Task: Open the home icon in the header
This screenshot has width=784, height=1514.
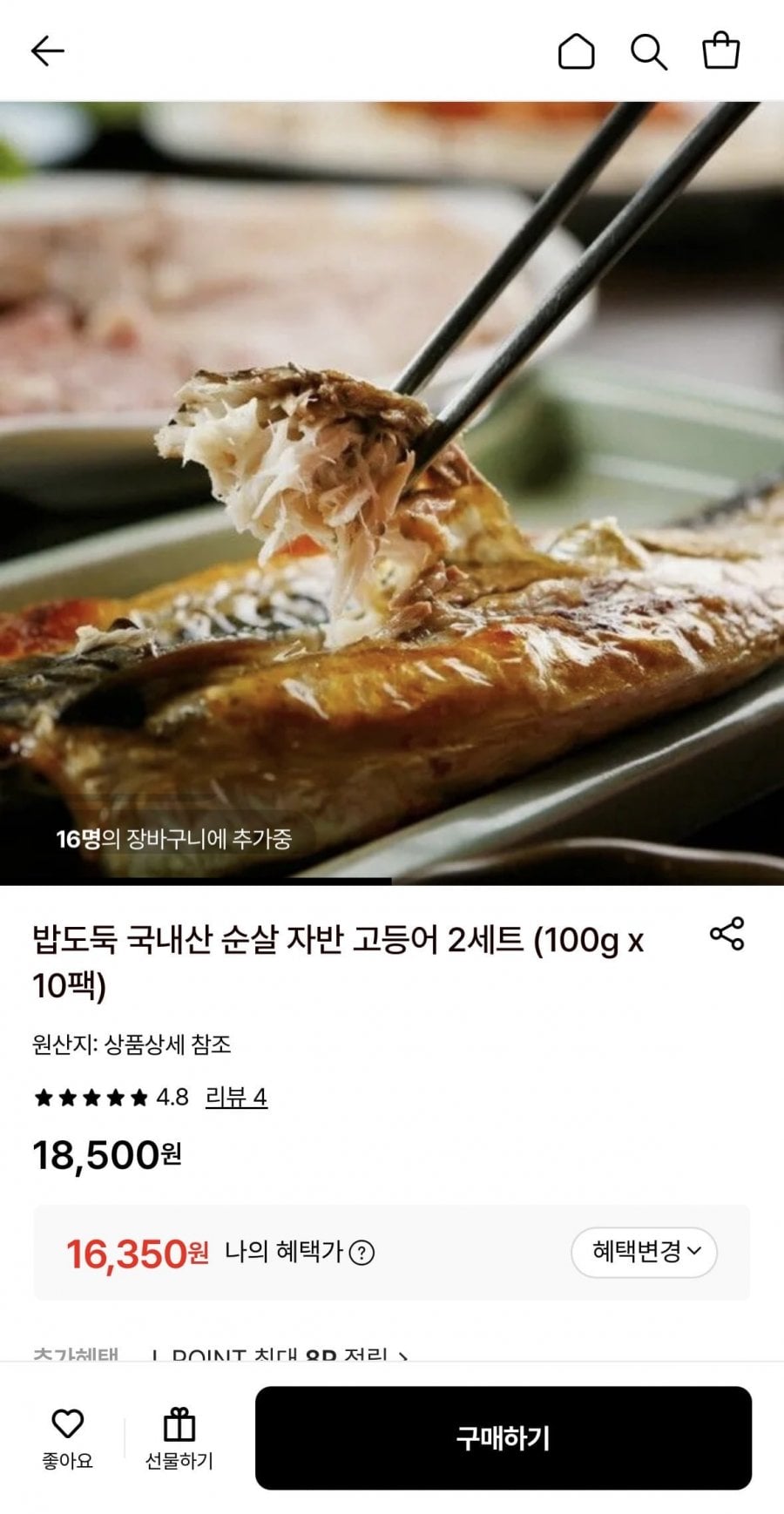Action: pyautogui.click(x=576, y=51)
